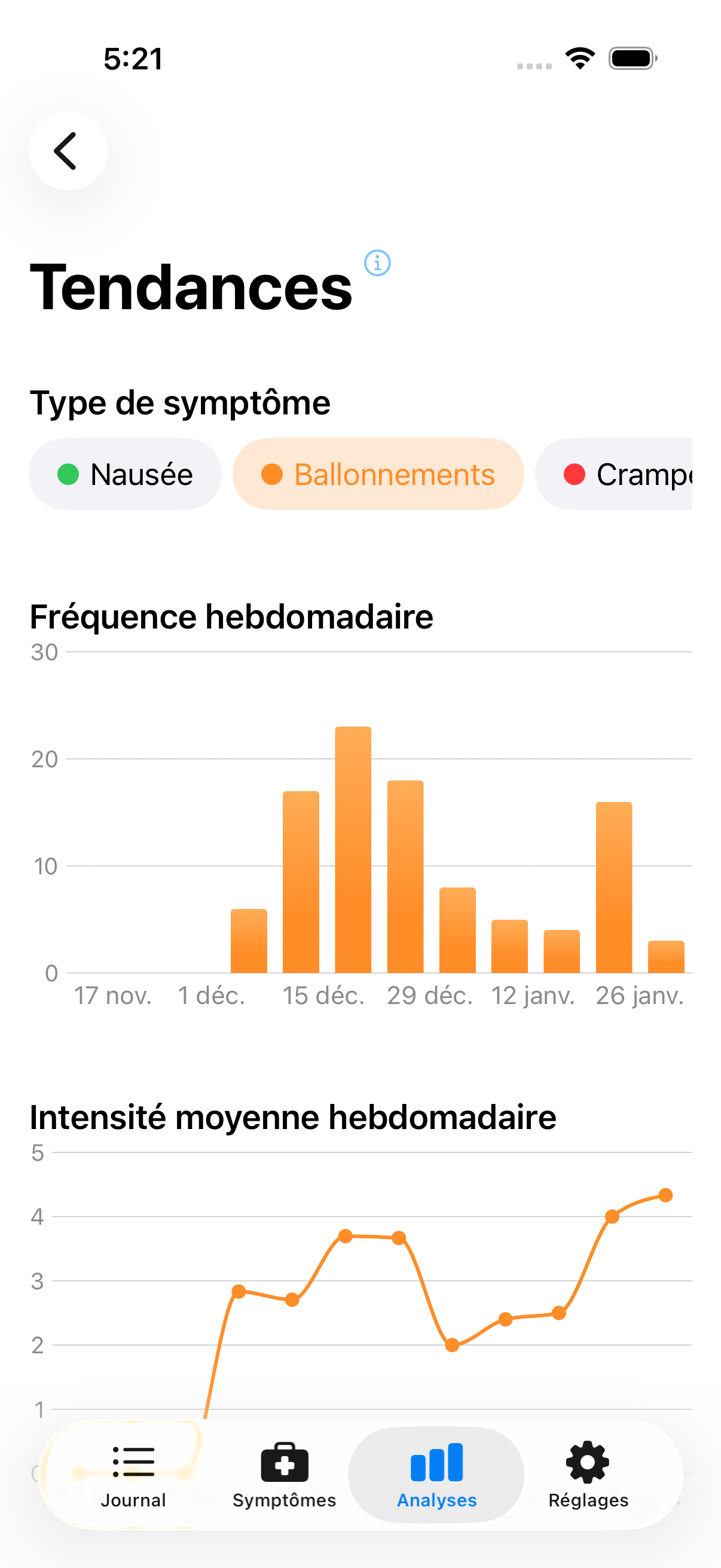Tap the green dot on the Nausée chip
The height and width of the screenshot is (1568, 721).
[69, 475]
